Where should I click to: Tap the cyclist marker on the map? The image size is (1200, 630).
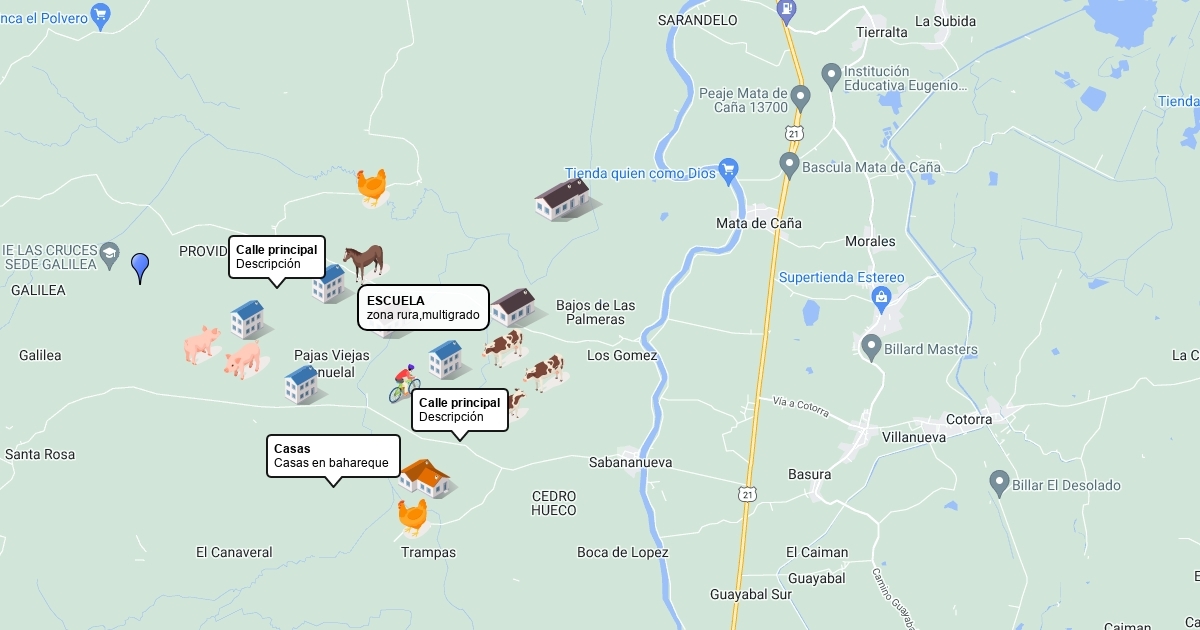tap(404, 384)
